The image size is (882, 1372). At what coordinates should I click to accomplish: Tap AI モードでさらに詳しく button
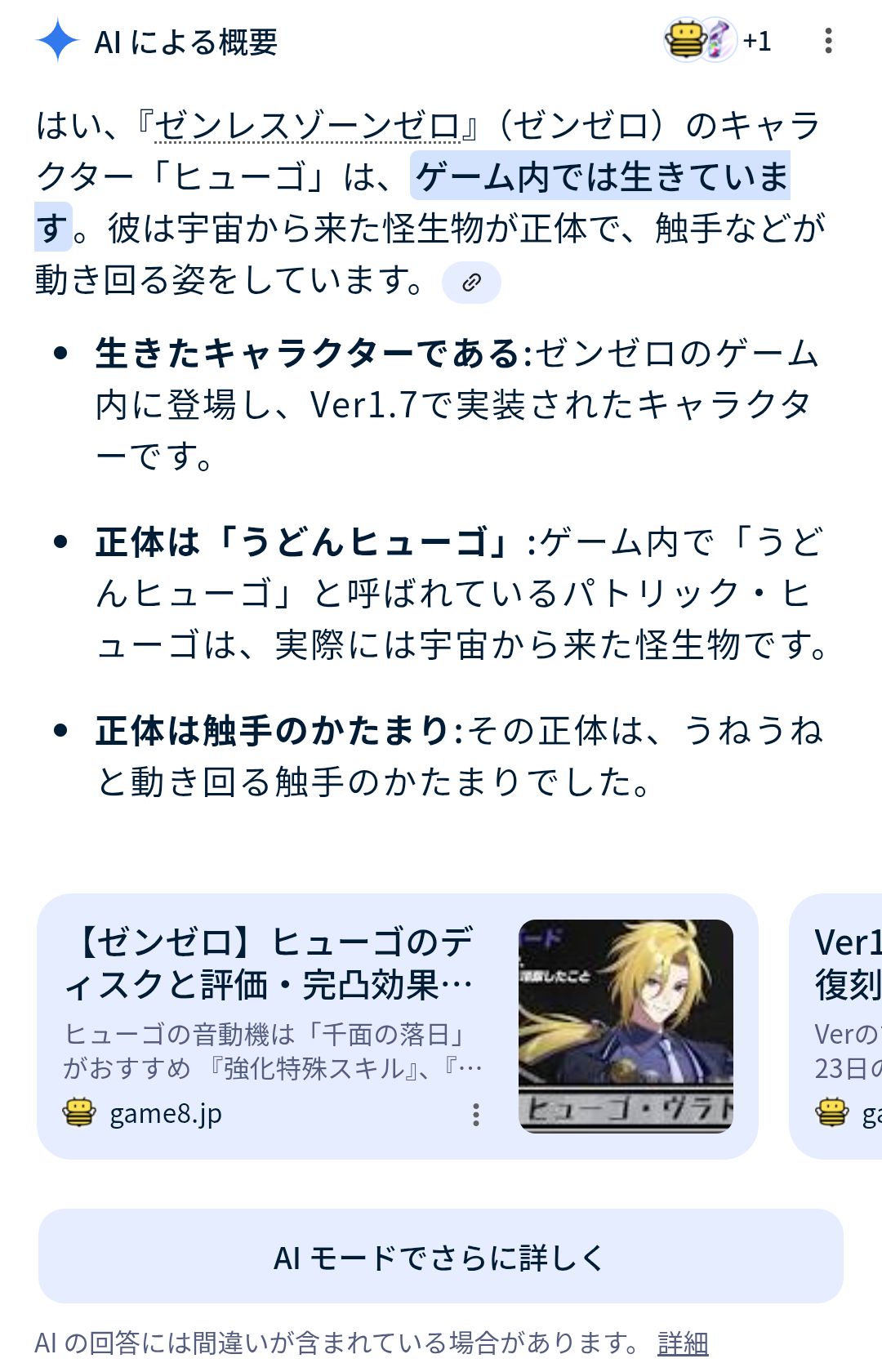pyautogui.click(x=441, y=1257)
